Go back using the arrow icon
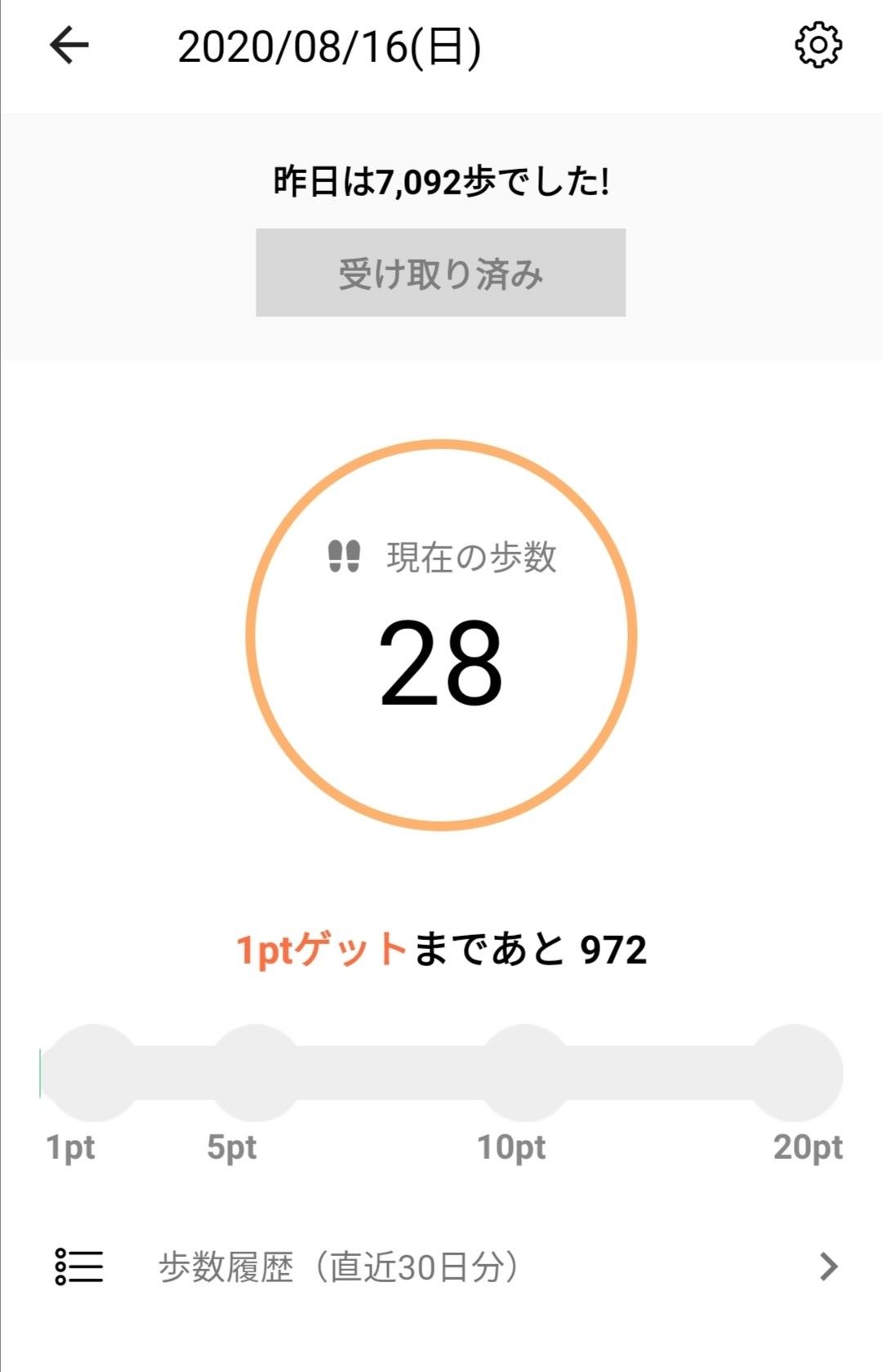This screenshot has width=882, height=1372. 69,45
